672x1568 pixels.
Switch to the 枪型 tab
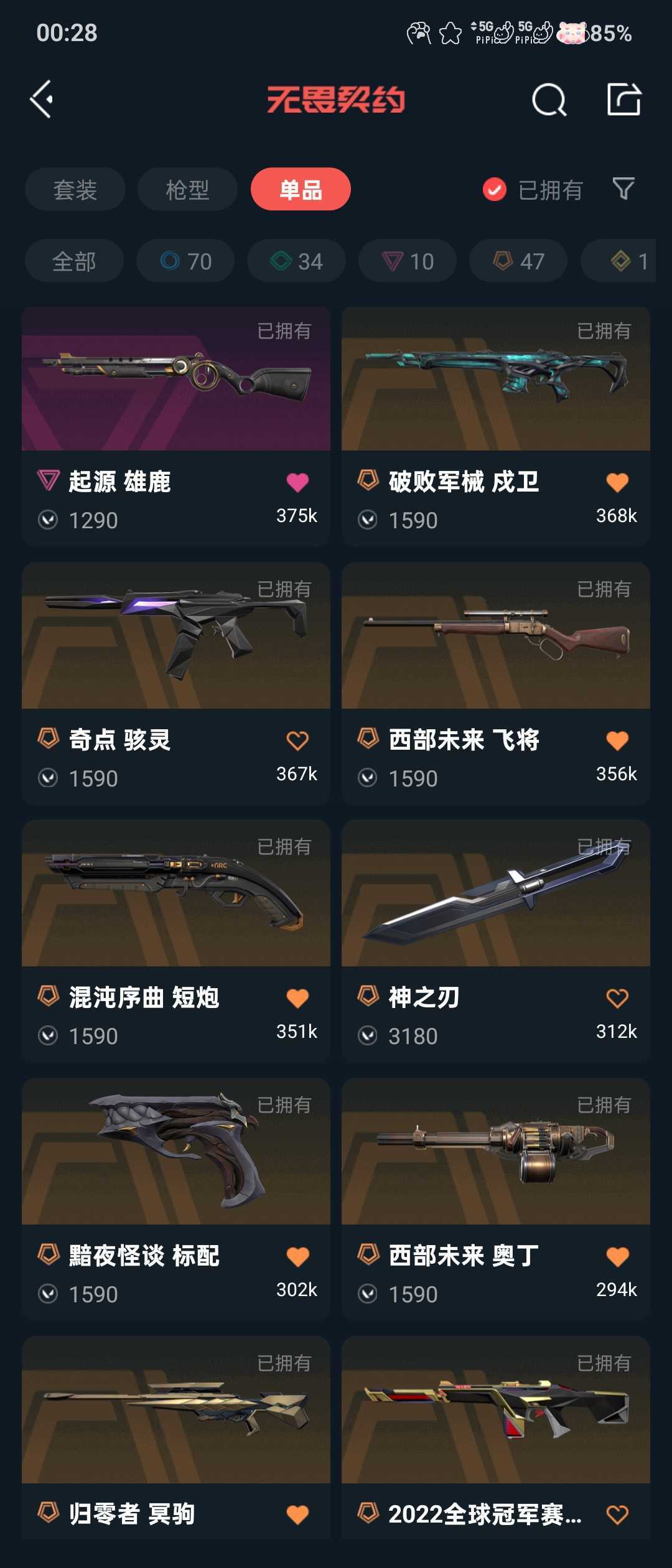point(187,189)
